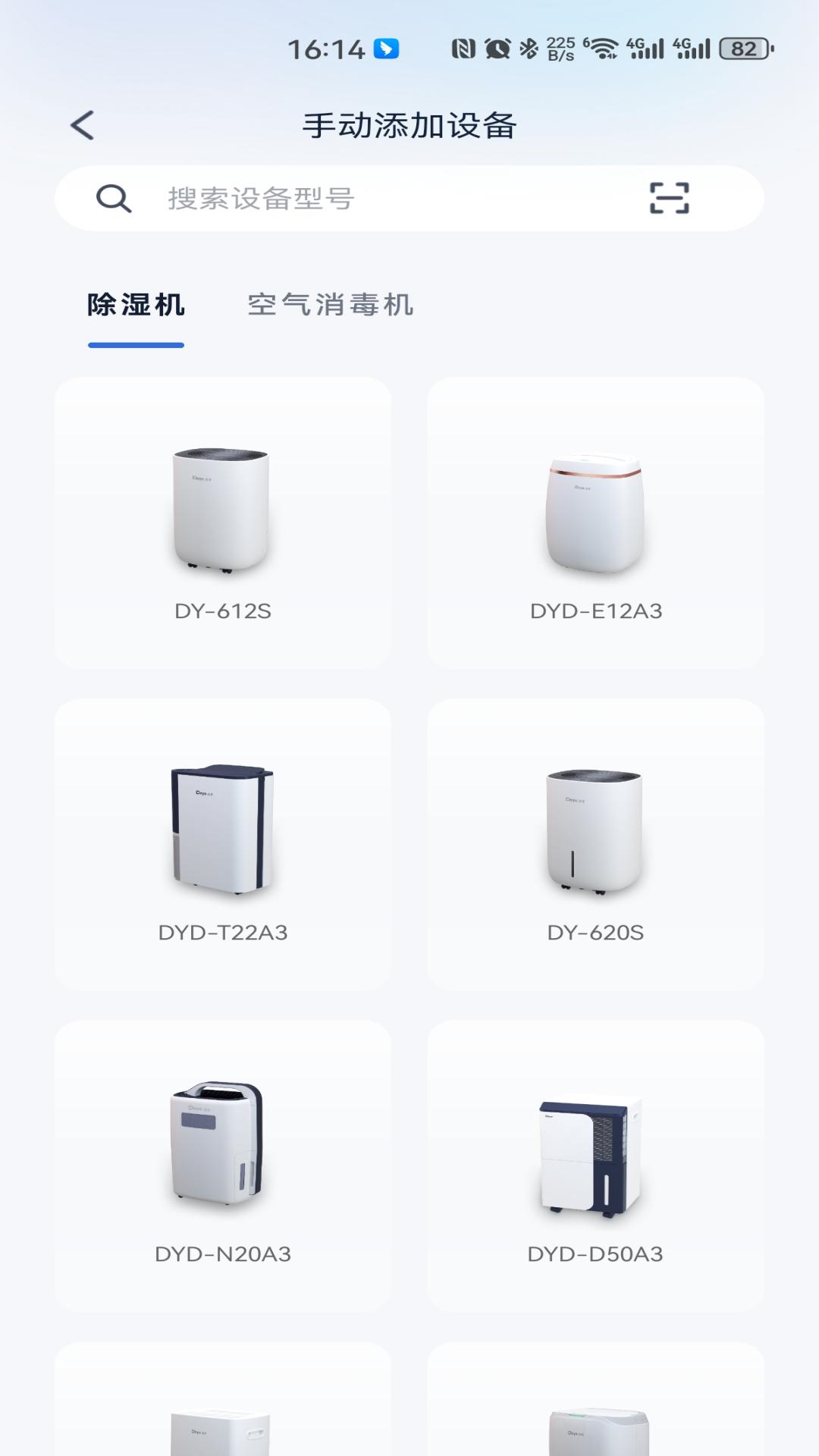
Task: Open the DYD-E12A3 device card
Action: 595,523
